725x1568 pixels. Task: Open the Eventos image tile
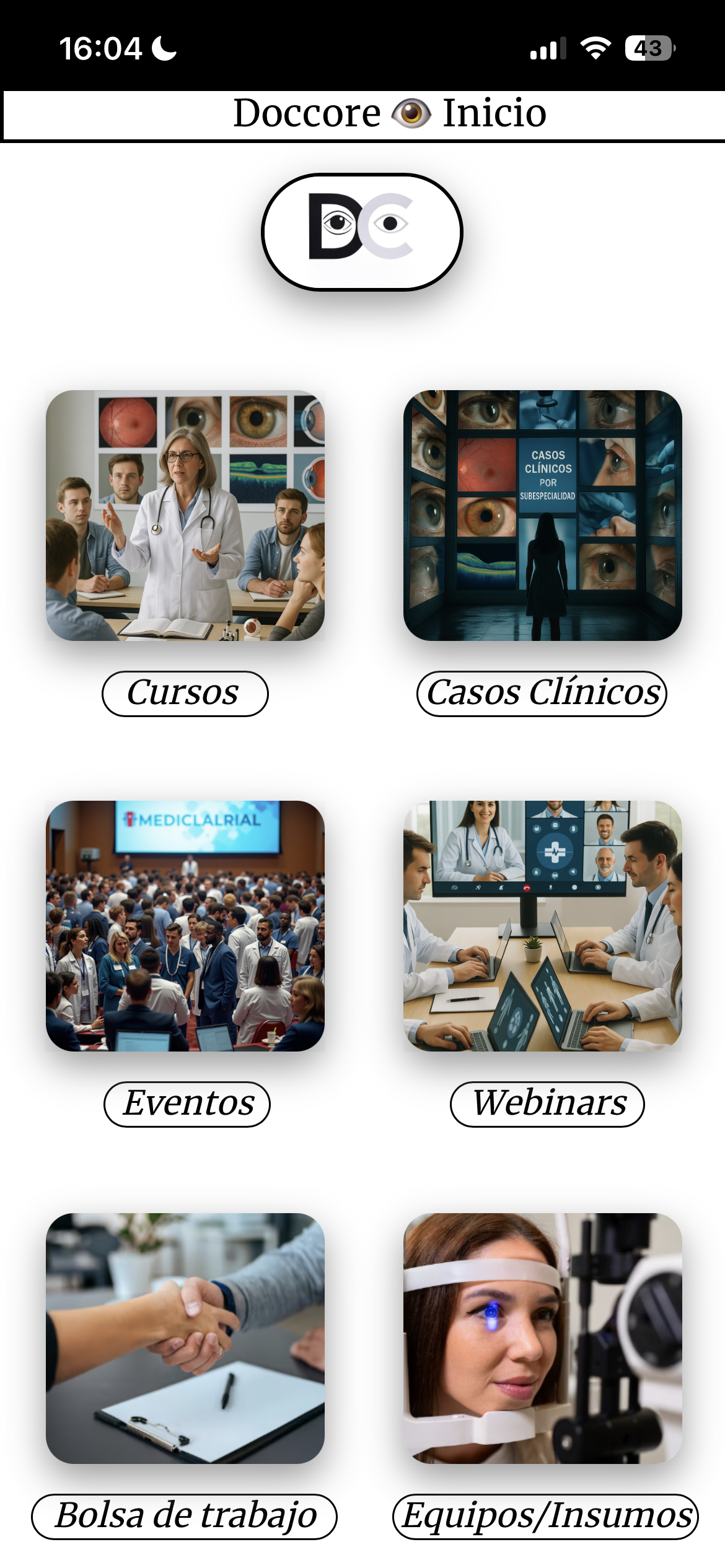coord(185,926)
